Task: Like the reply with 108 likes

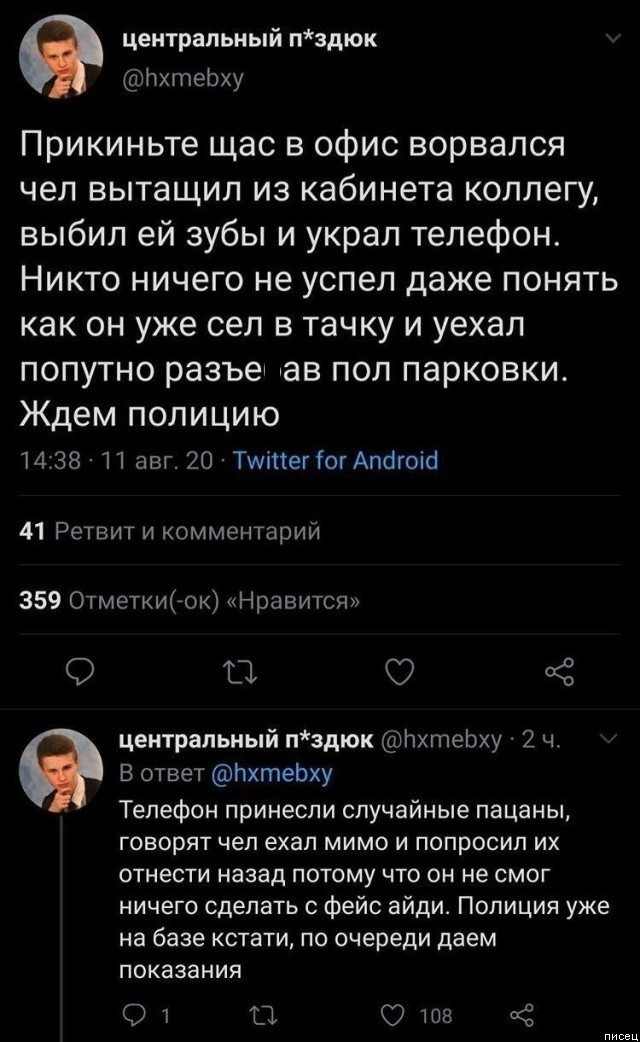Action: 392,1016
